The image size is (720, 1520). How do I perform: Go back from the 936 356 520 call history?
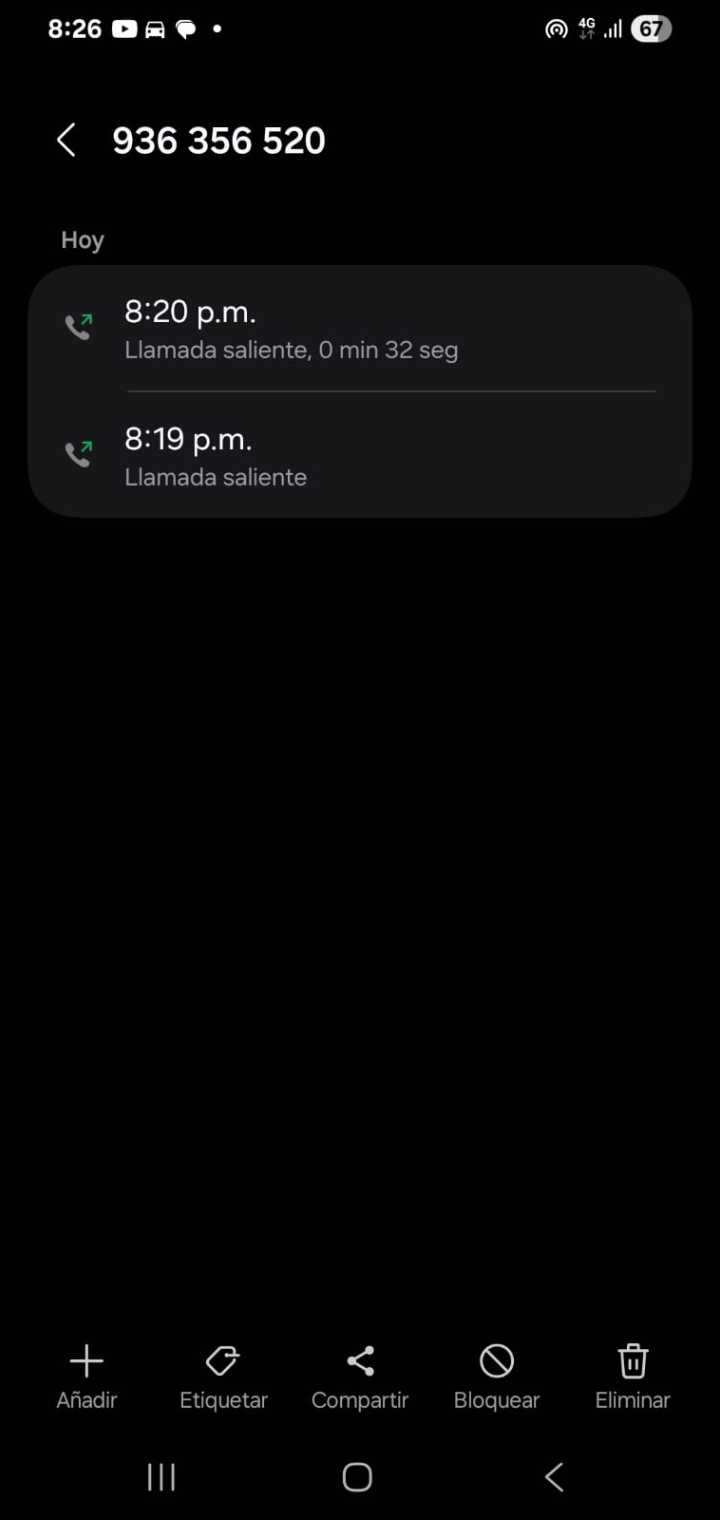[66, 141]
